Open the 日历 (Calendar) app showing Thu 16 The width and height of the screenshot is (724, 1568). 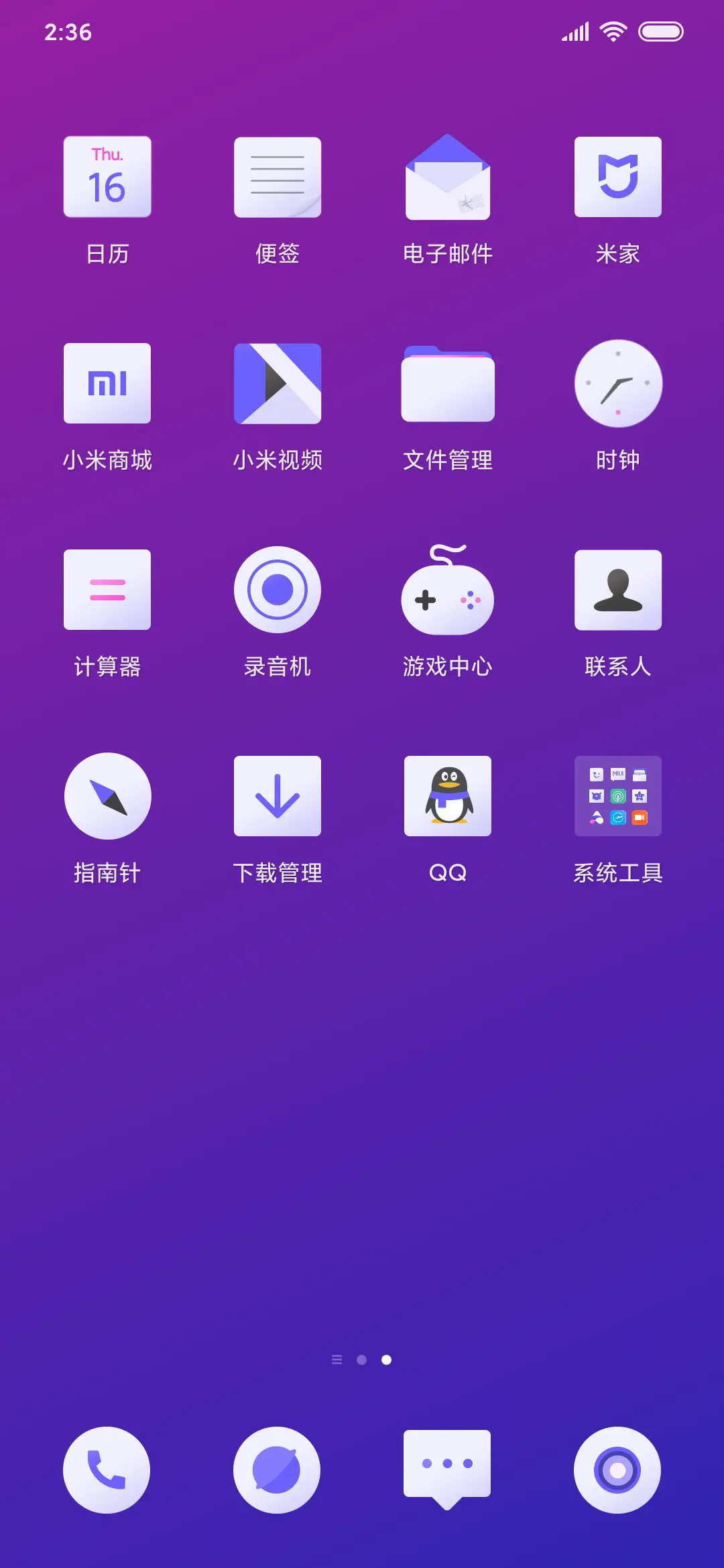click(107, 177)
